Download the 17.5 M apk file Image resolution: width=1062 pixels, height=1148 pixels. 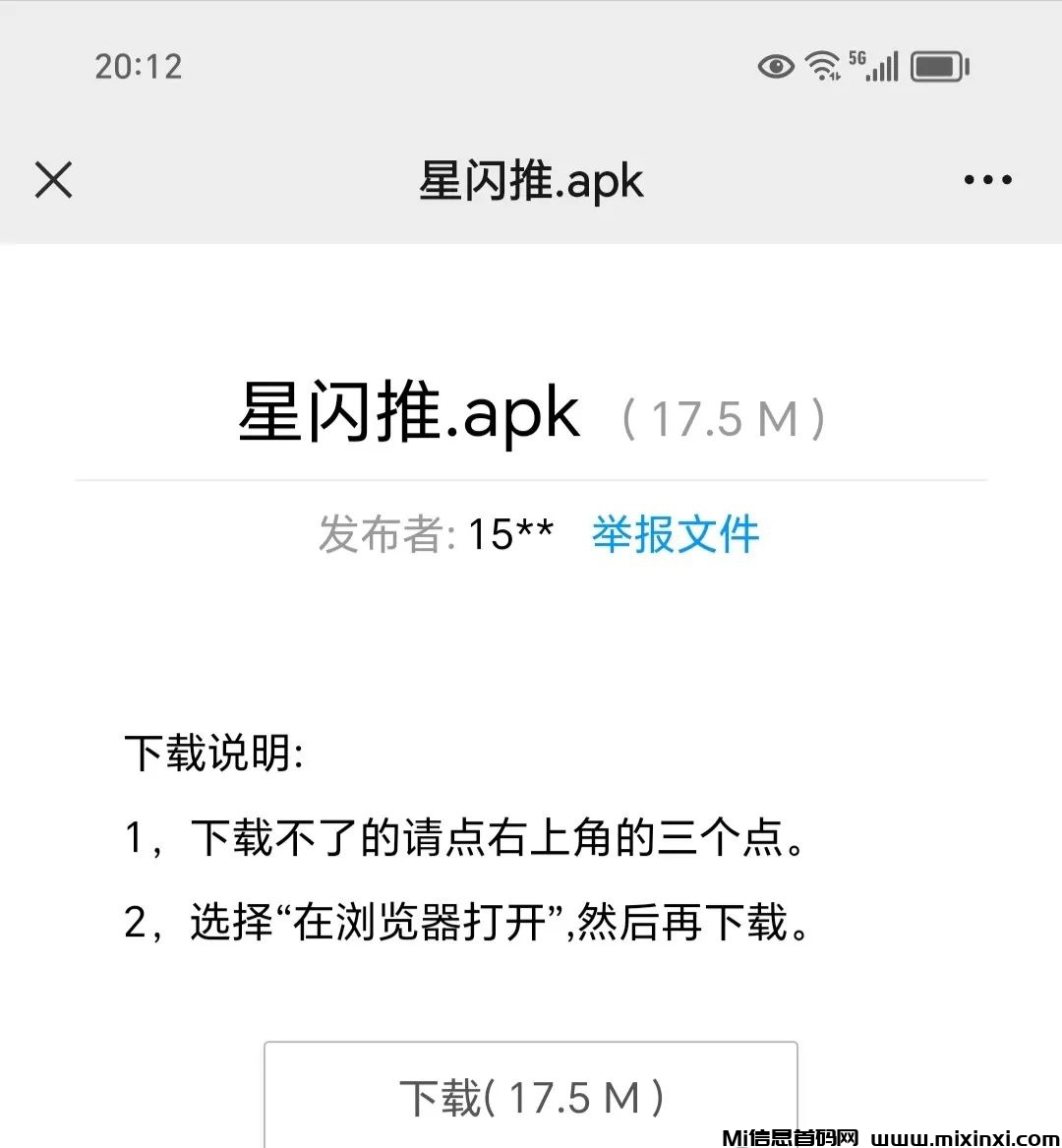point(531,1095)
